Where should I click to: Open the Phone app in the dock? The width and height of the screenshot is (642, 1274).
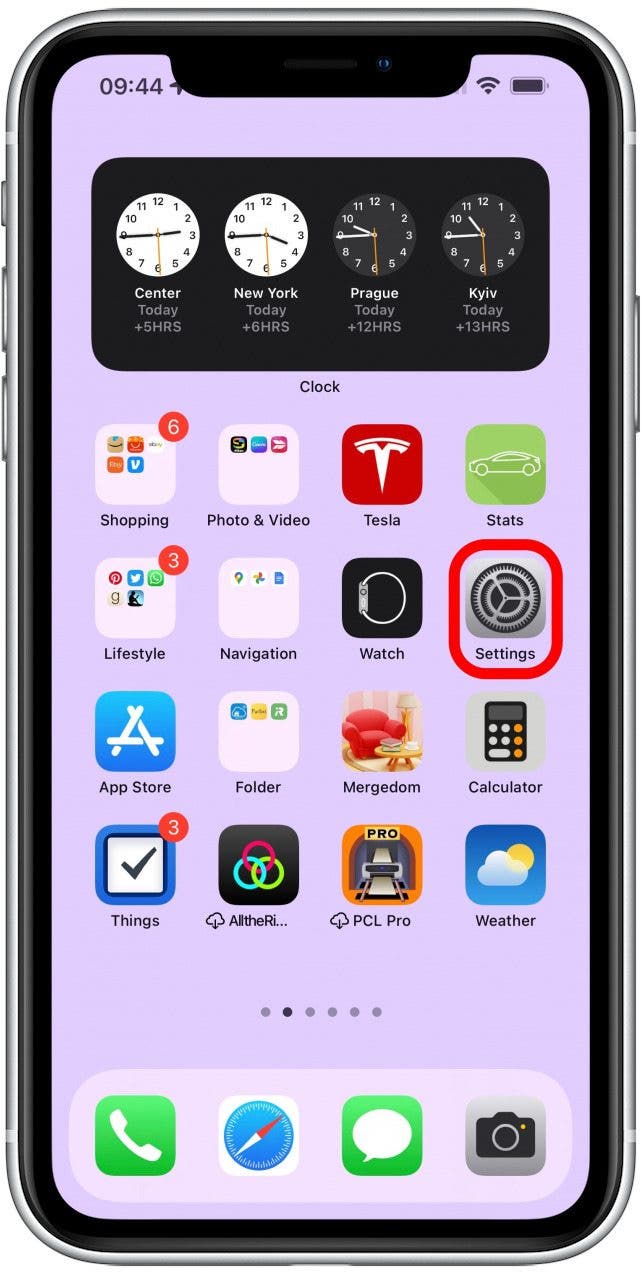[135, 1135]
